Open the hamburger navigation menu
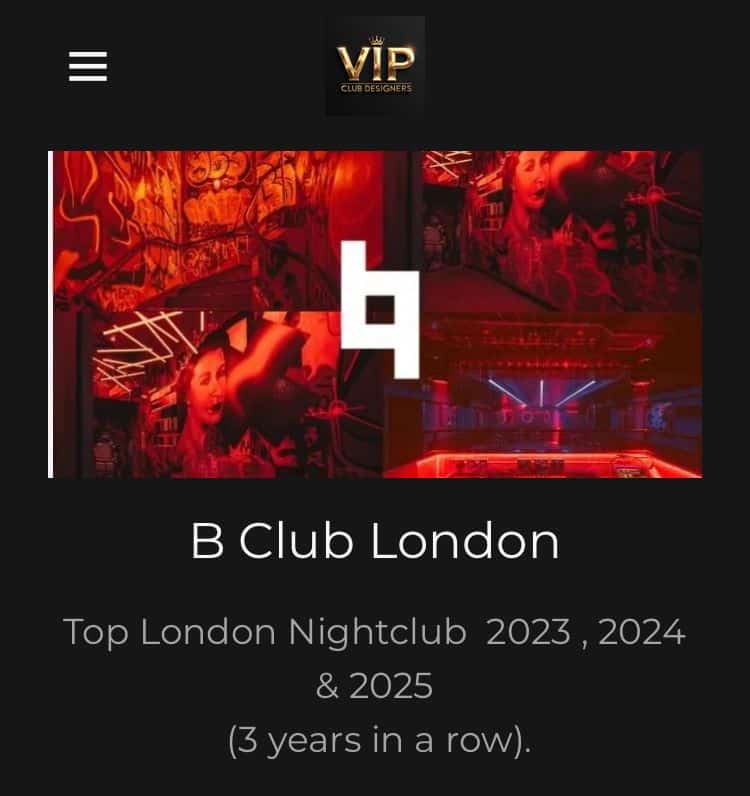This screenshot has height=796, width=750. pyautogui.click(x=88, y=67)
